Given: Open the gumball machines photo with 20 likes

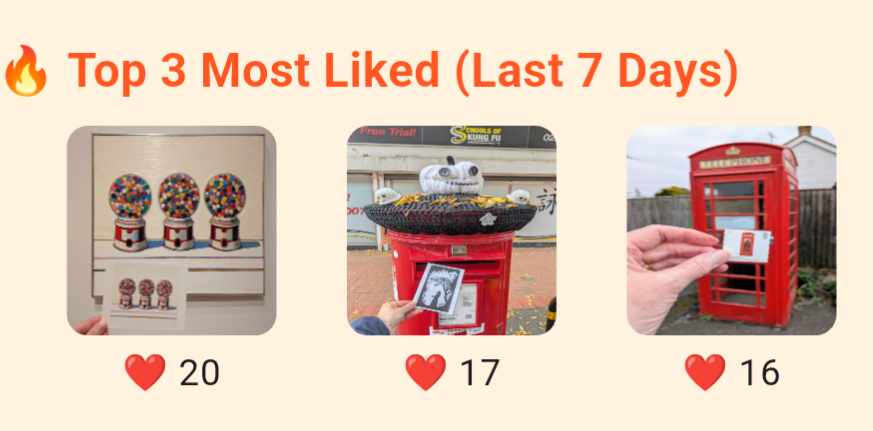Looking at the screenshot, I should [x=171, y=230].
